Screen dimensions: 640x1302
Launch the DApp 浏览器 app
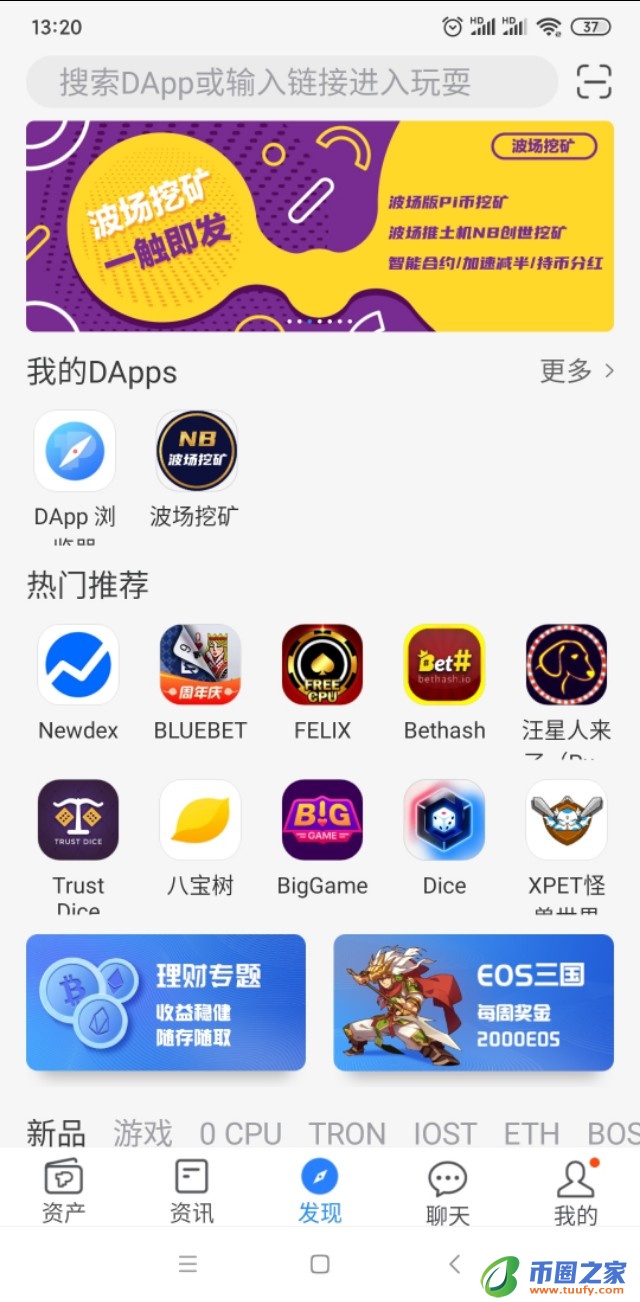coord(75,451)
